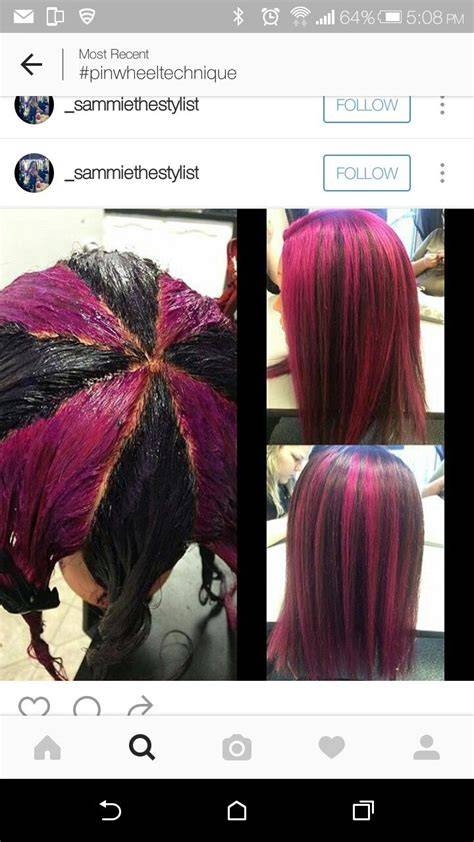The height and width of the screenshot is (842, 474).
Task: Switch to the Profile tab
Action: (x=426, y=747)
